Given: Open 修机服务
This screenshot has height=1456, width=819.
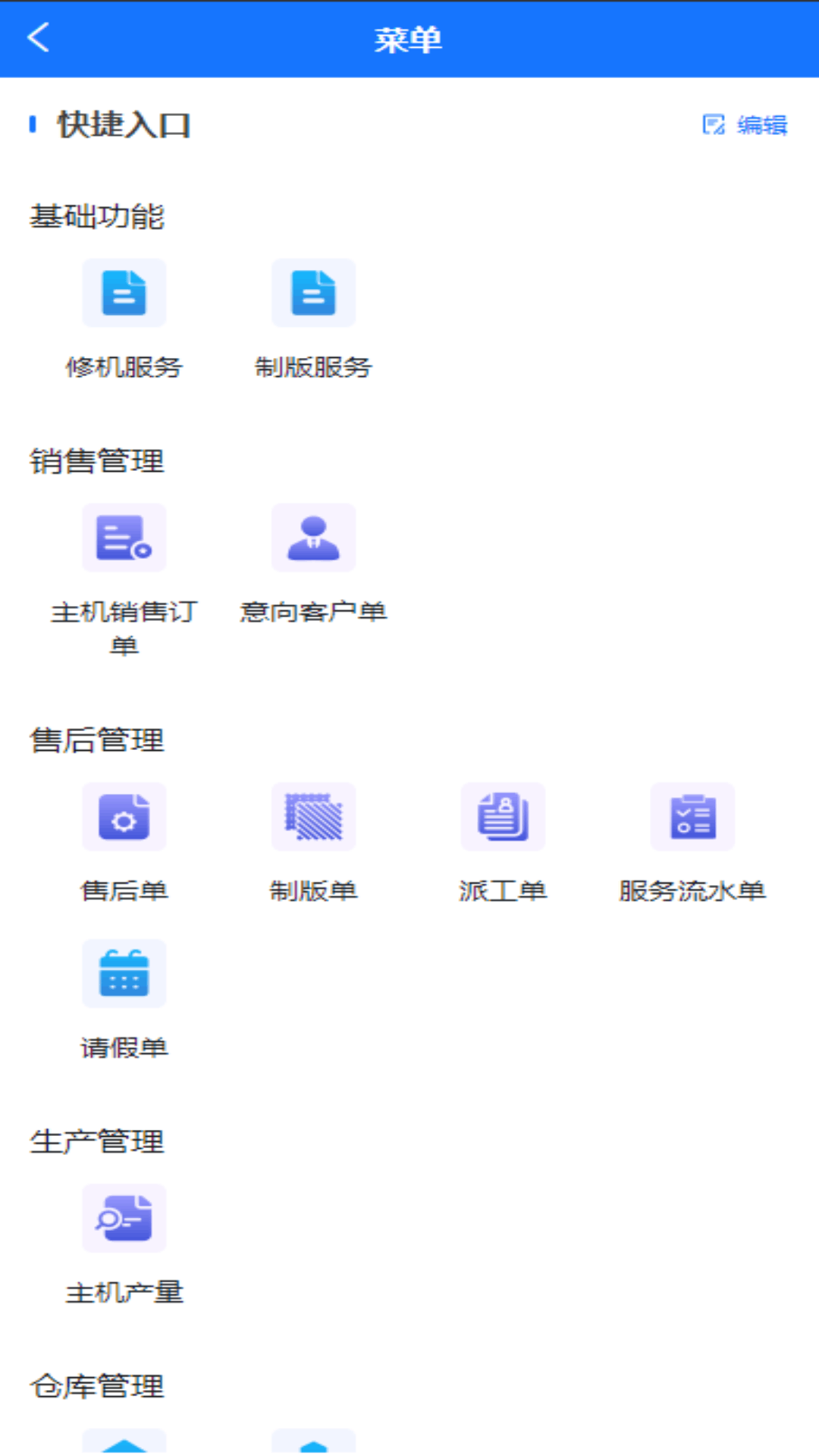Looking at the screenshot, I should [124, 294].
